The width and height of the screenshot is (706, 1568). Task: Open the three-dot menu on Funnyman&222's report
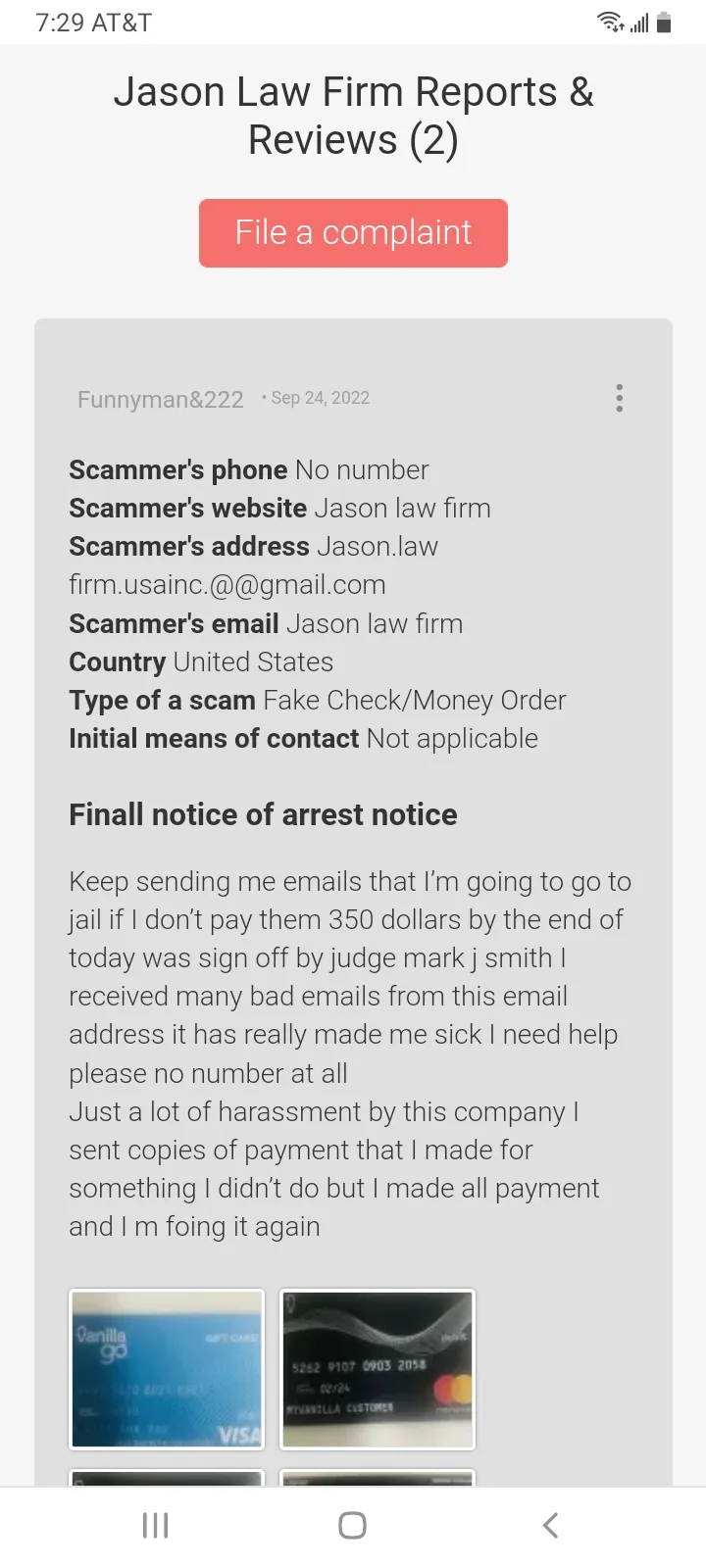pyautogui.click(x=619, y=398)
